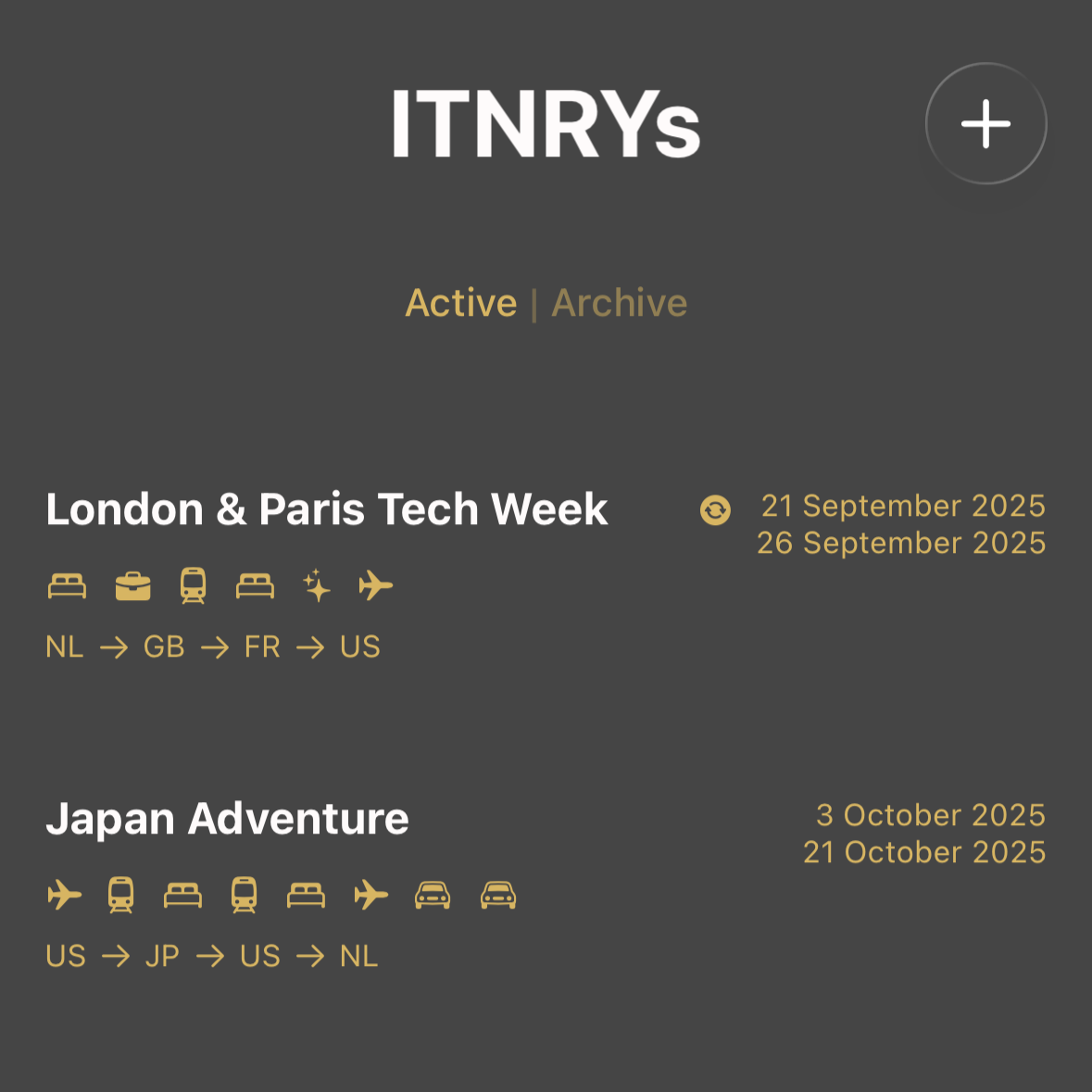Select the Active tab
The height and width of the screenshot is (1092, 1092).
[x=461, y=303]
